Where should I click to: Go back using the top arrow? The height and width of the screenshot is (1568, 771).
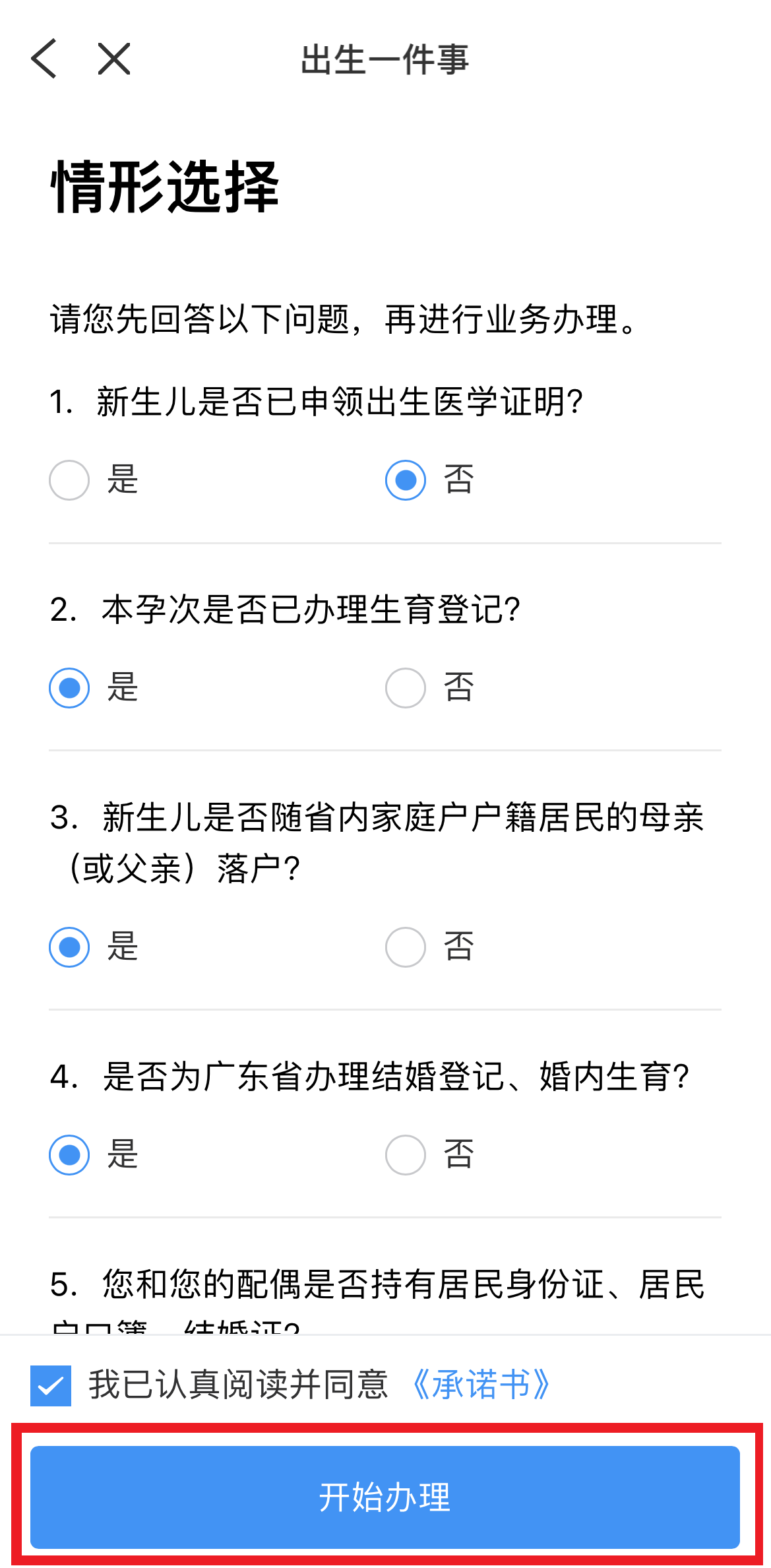tap(44, 59)
